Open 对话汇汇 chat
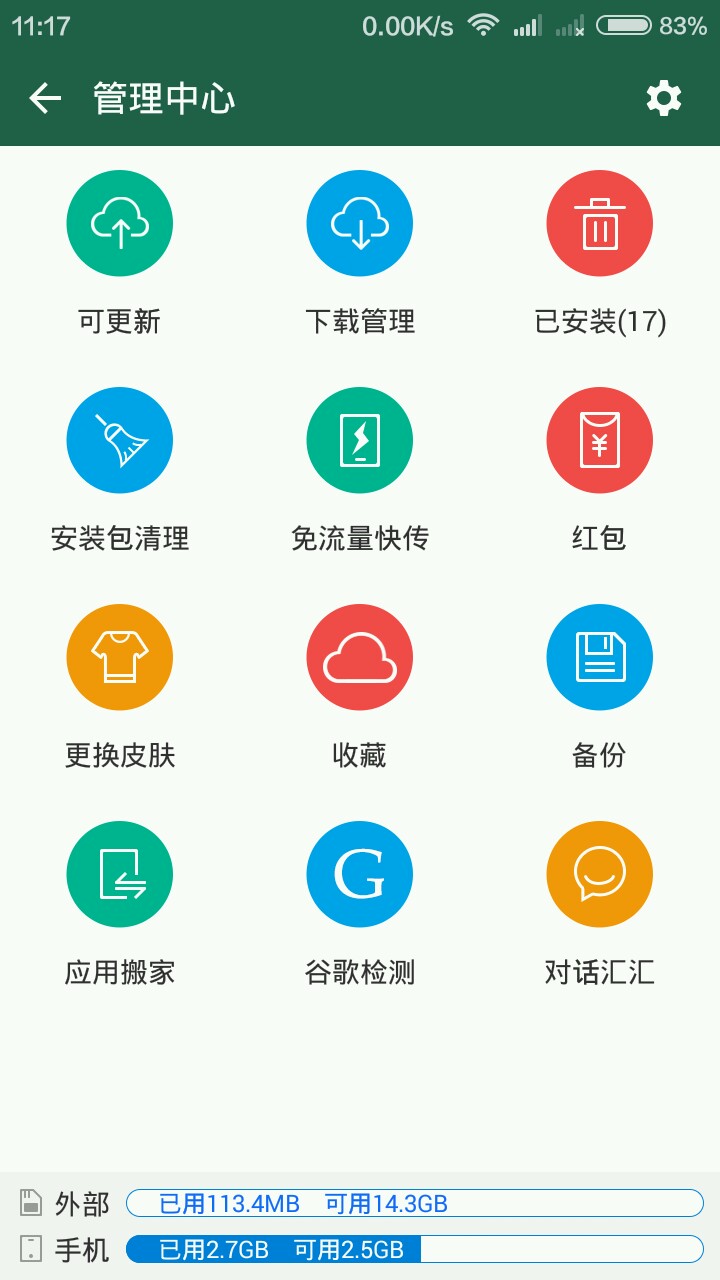Screen dimensions: 720x1280 pyautogui.click(x=600, y=874)
